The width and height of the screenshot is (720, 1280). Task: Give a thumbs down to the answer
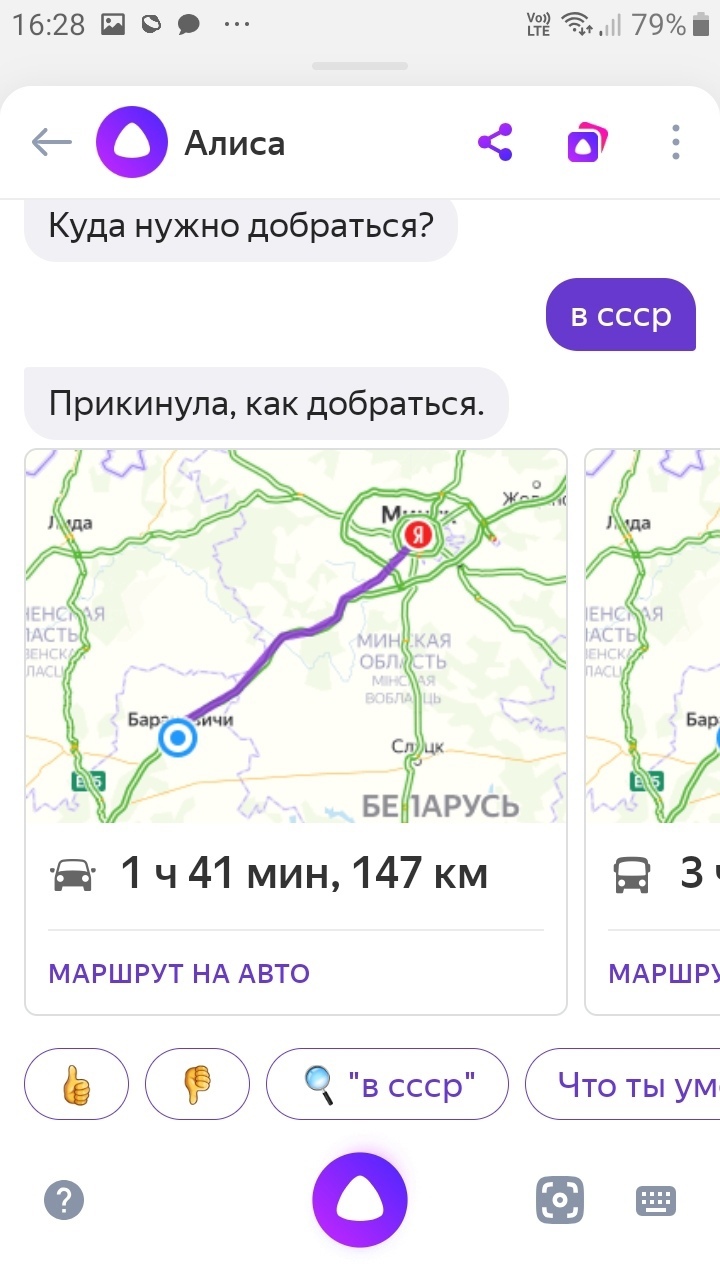[197, 1083]
